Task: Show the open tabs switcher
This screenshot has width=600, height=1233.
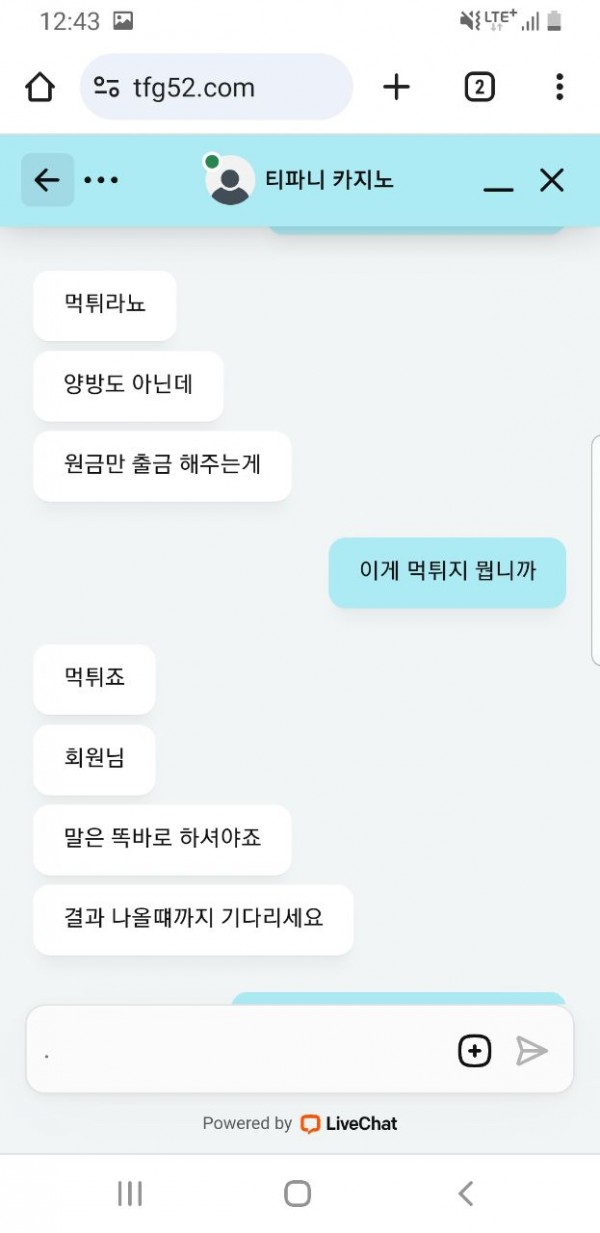Action: tap(480, 88)
